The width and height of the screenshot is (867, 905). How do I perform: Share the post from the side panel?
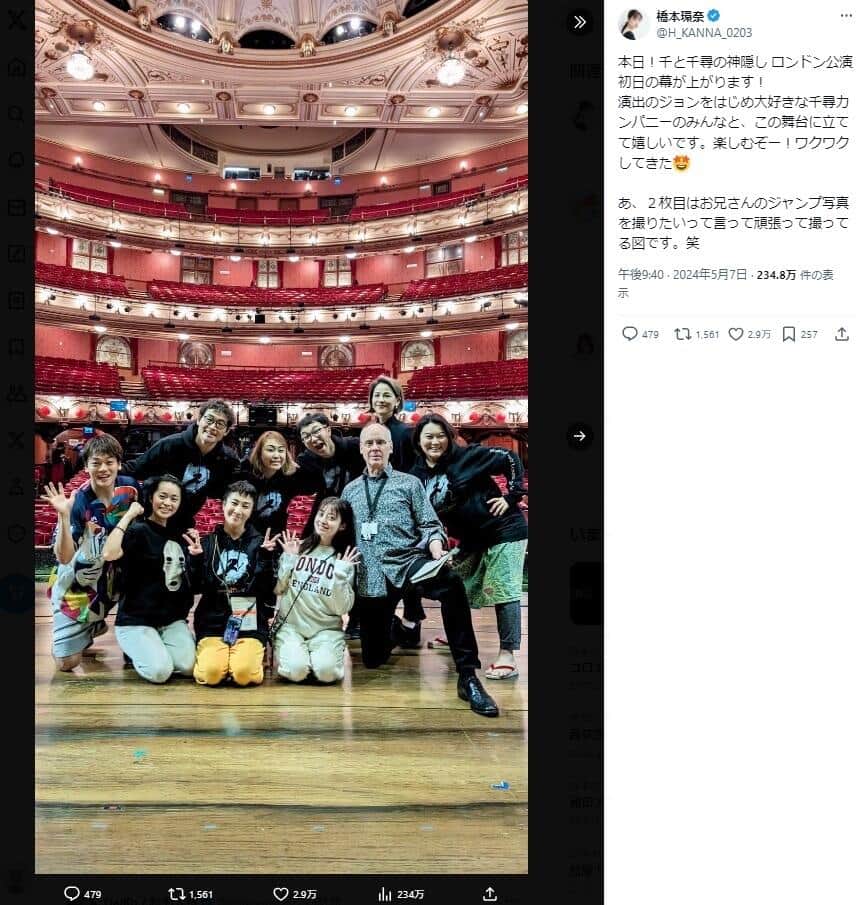tap(842, 334)
